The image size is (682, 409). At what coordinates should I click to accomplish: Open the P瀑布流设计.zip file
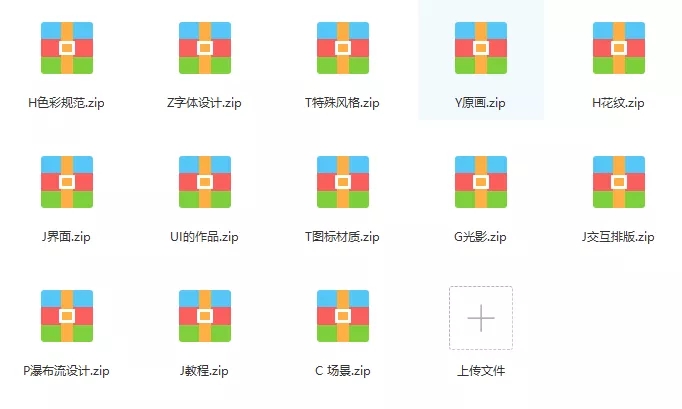point(67,316)
